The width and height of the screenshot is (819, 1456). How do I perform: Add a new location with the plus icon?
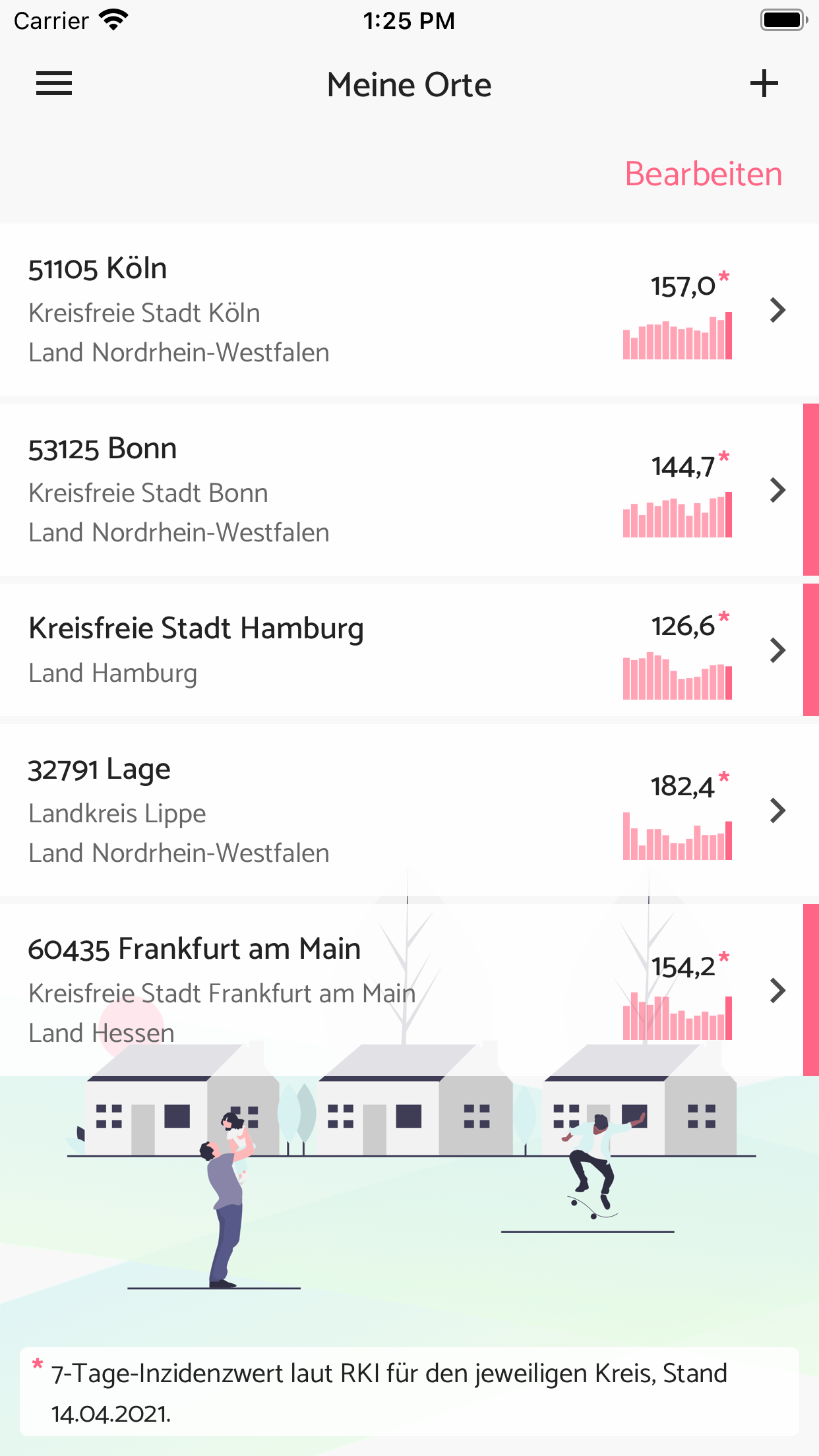[x=764, y=83]
